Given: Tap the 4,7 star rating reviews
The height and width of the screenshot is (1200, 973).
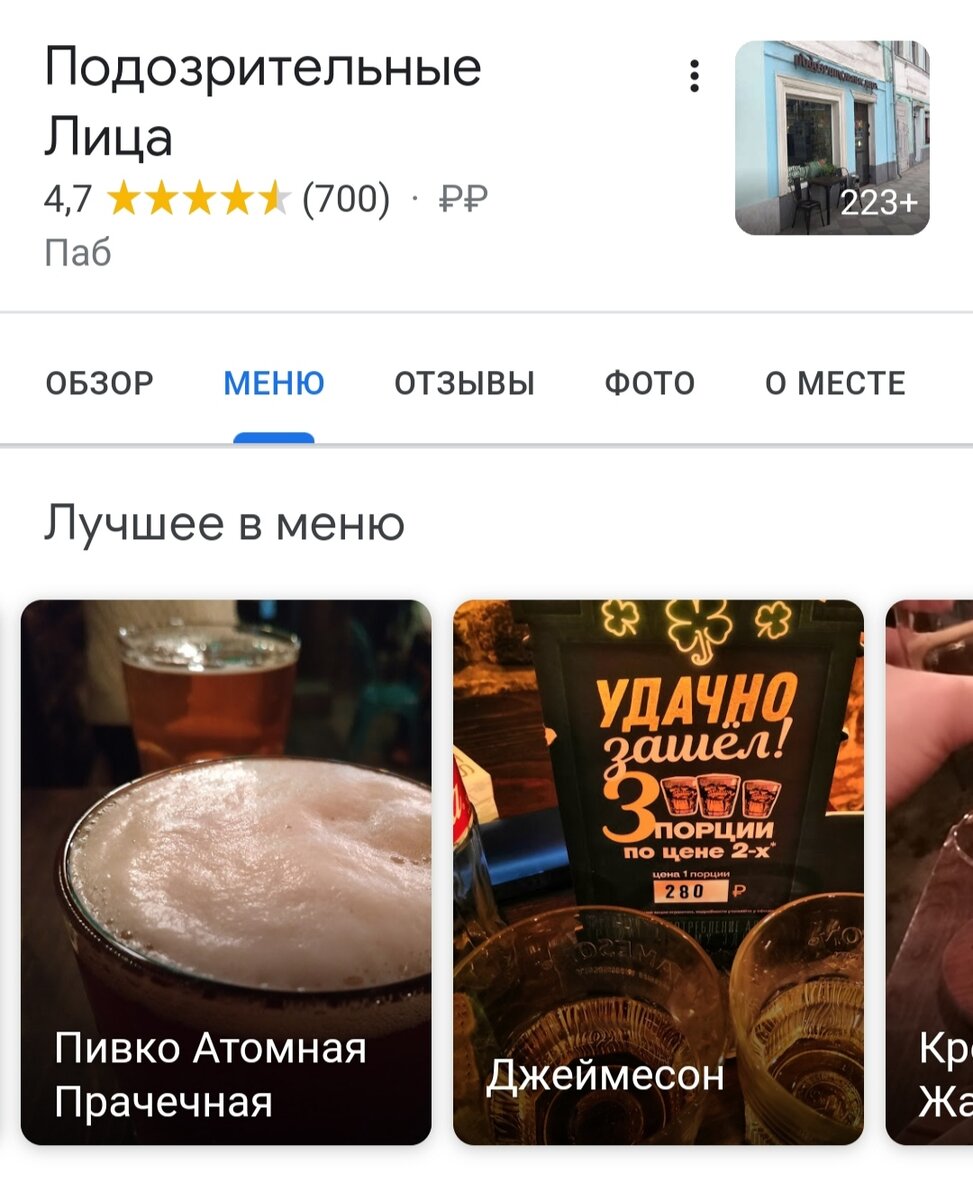Looking at the screenshot, I should pos(217,200).
